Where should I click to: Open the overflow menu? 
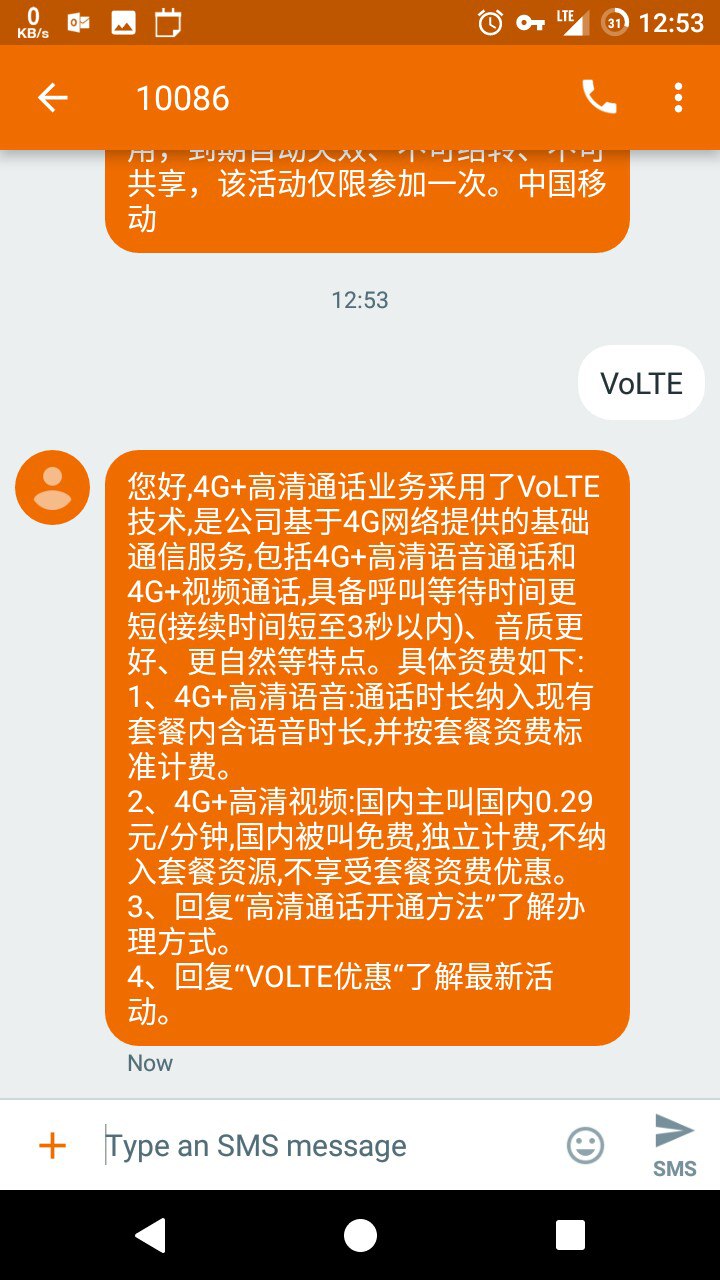coord(678,97)
